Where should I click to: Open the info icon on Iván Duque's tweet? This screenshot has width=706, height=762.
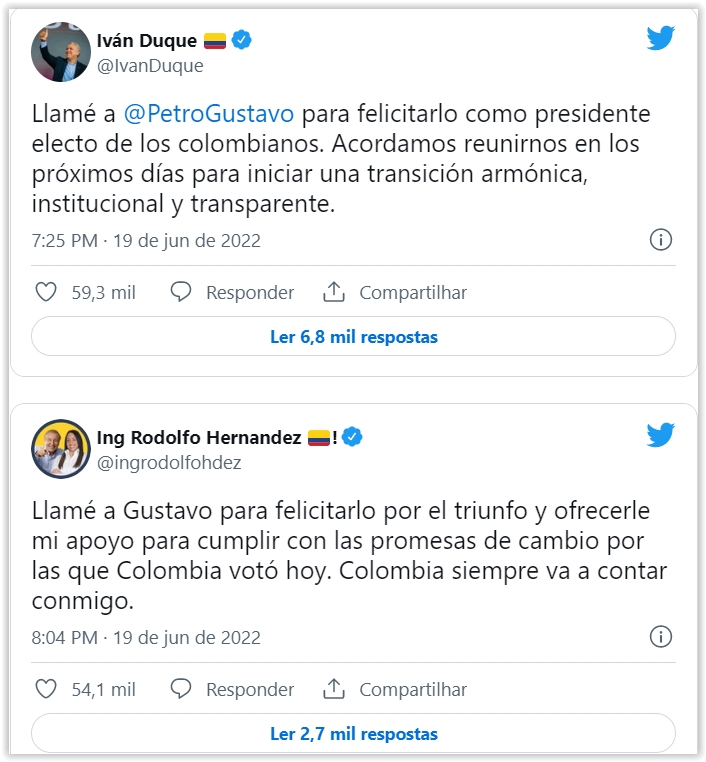pyautogui.click(x=660, y=240)
